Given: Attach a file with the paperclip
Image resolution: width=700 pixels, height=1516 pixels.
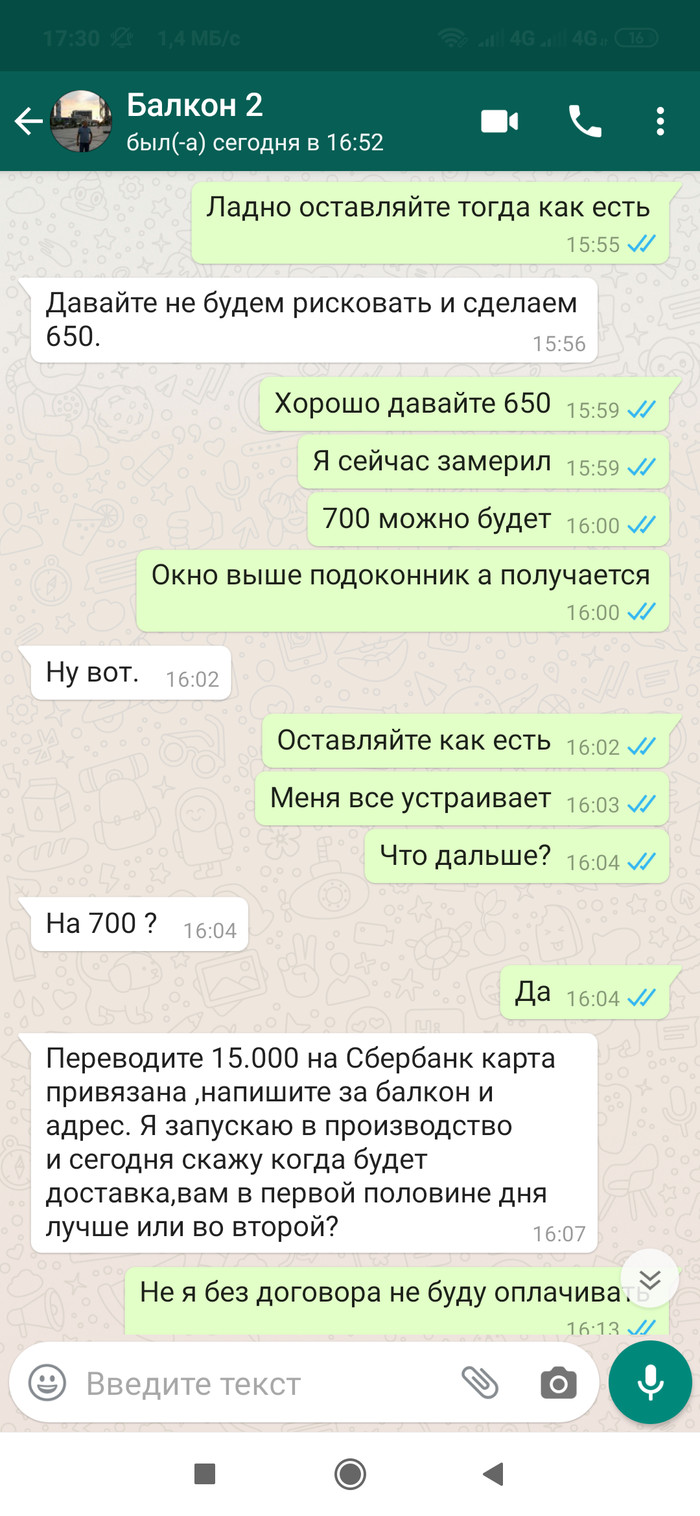Looking at the screenshot, I should (x=480, y=1383).
